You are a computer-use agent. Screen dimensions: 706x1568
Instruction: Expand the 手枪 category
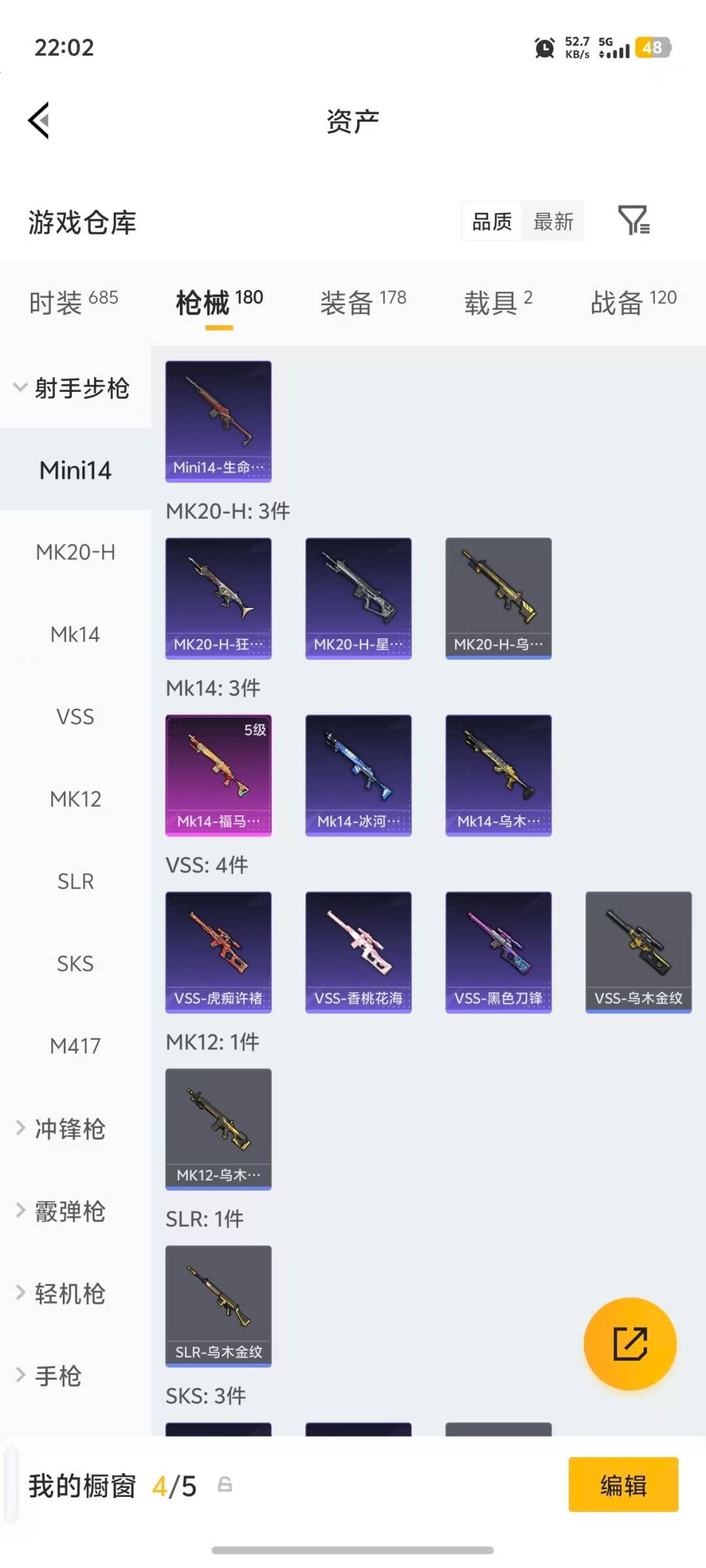coord(58,1376)
